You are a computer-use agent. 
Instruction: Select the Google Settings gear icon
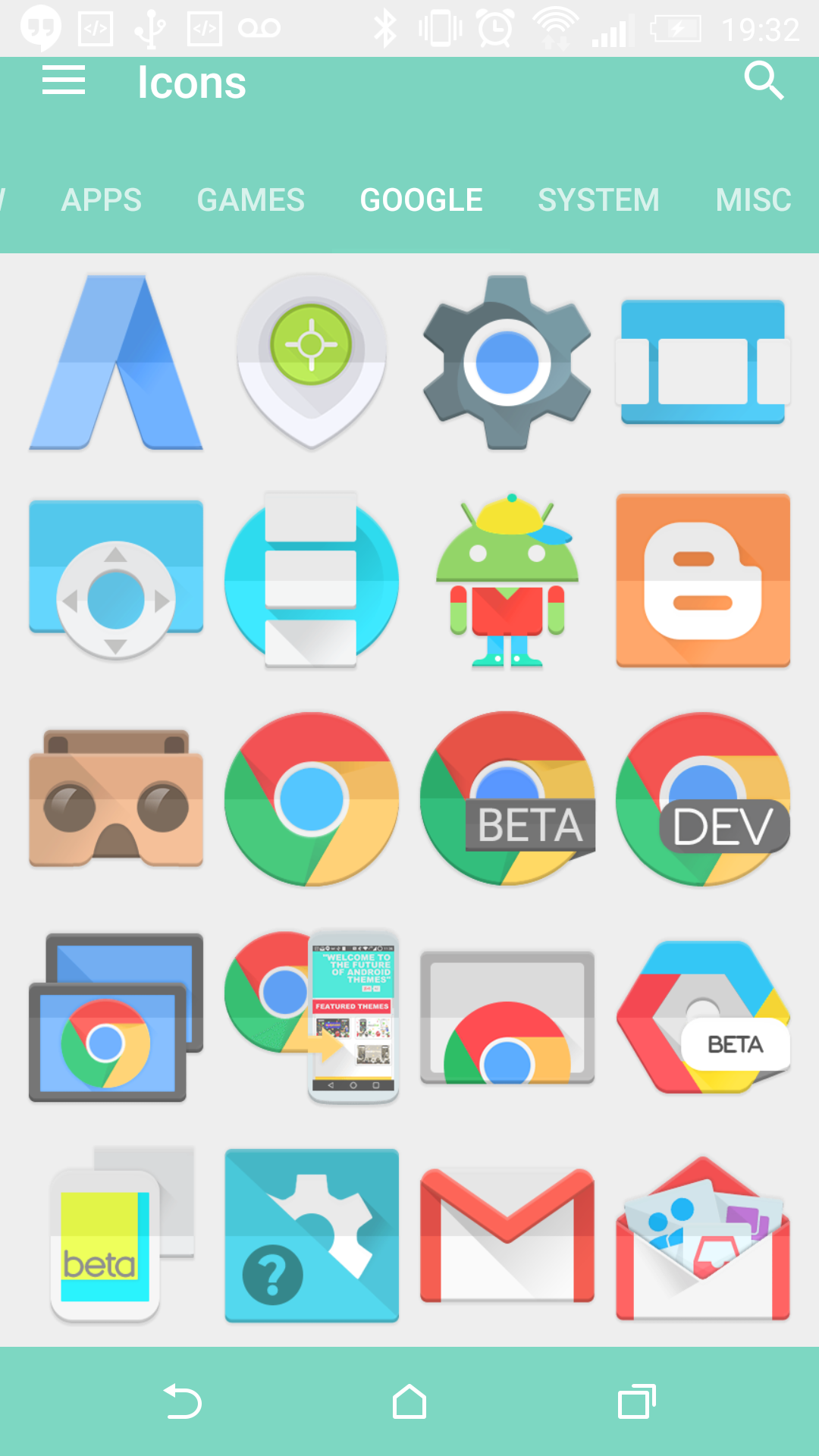[507, 362]
